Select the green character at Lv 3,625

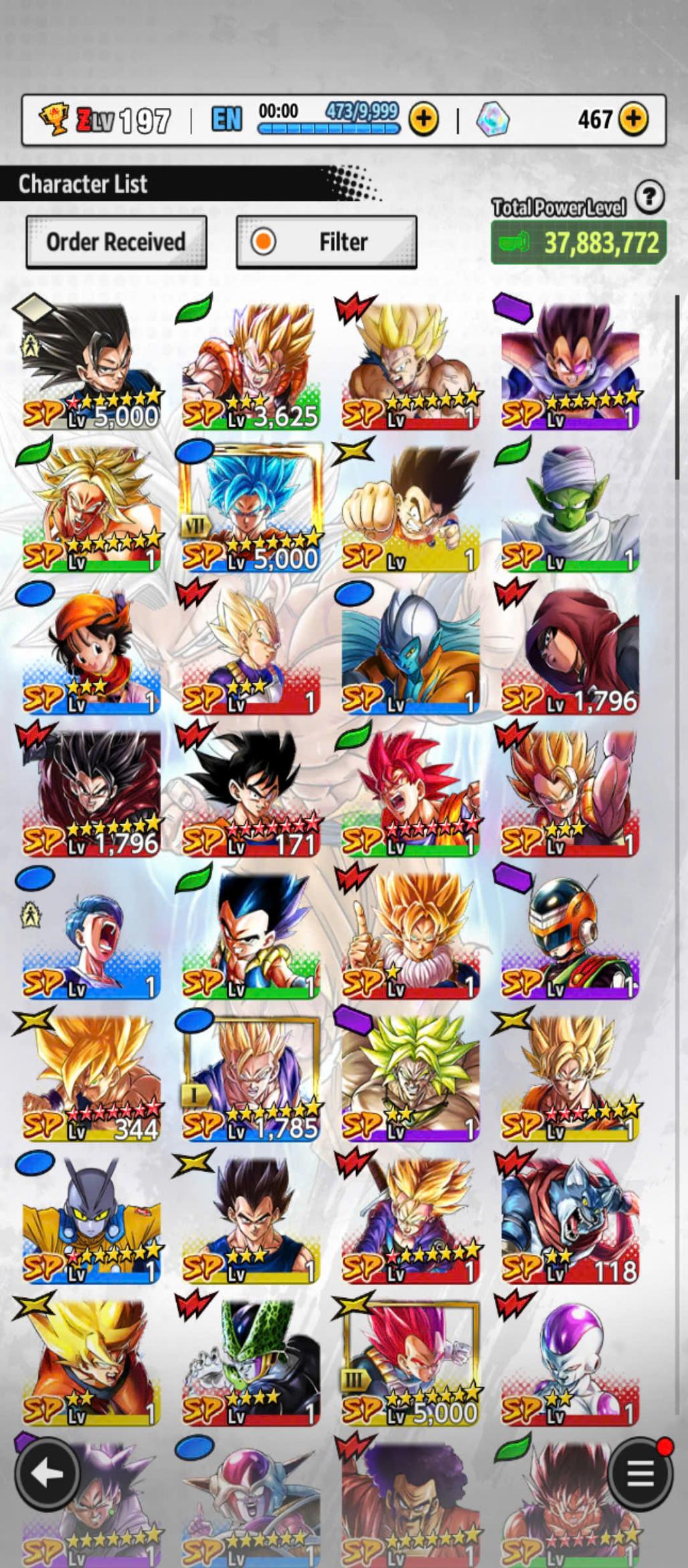pyautogui.click(x=250, y=366)
